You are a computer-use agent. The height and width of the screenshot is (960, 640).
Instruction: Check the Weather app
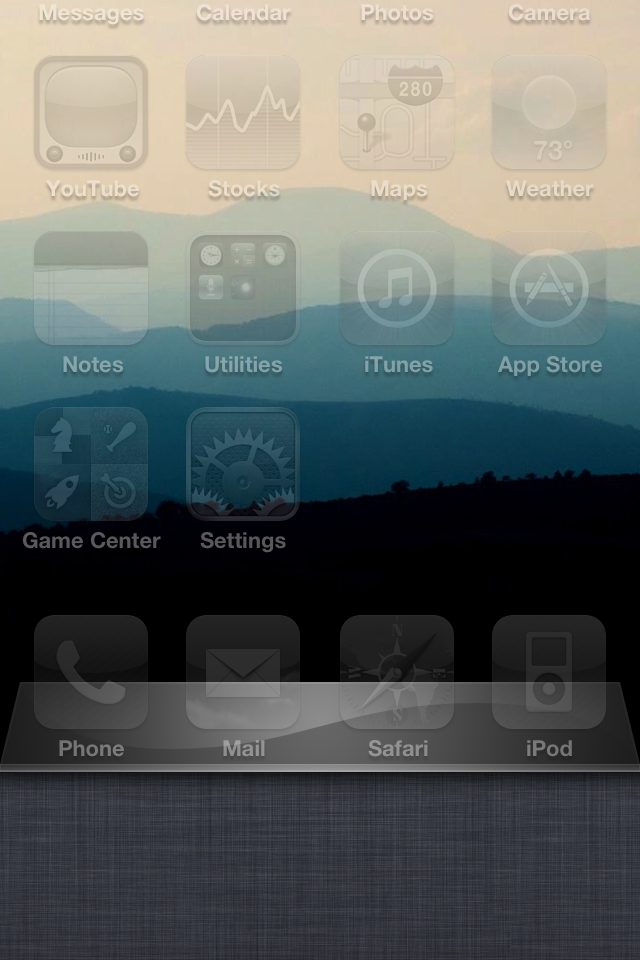coord(549,112)
